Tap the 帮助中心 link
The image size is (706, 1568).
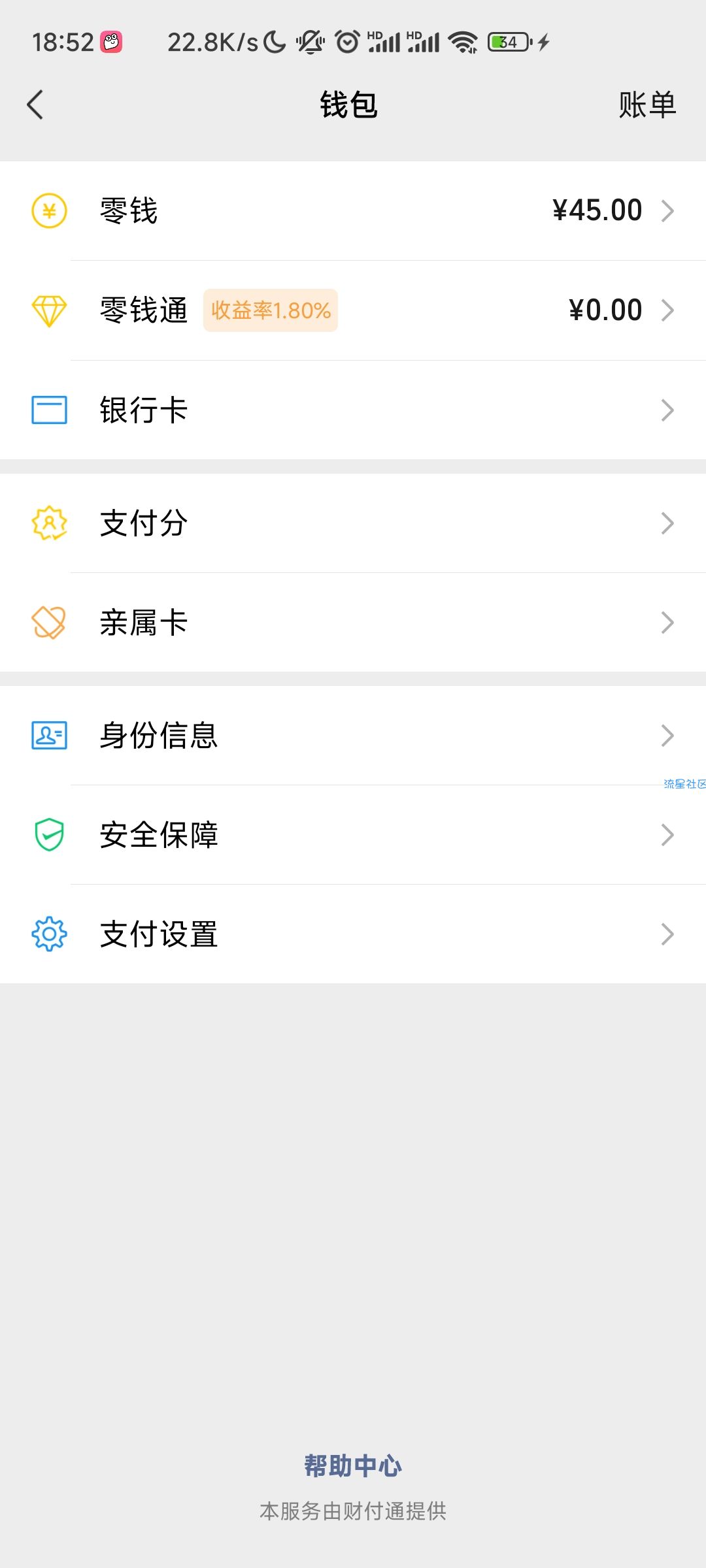pos(353,1465)
